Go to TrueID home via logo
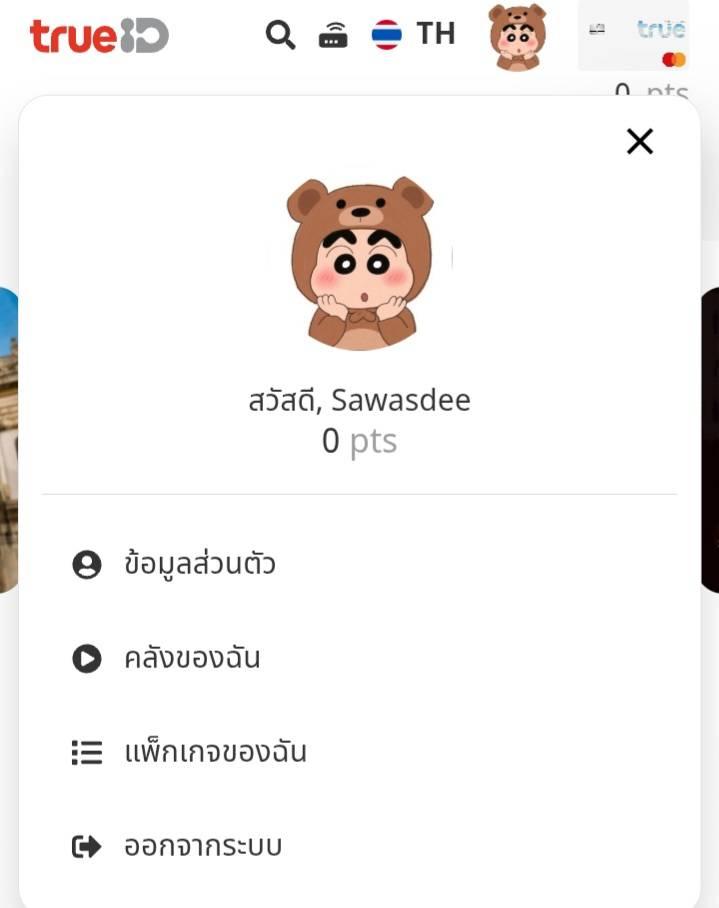719x908 pixels. tap(99, 36)
